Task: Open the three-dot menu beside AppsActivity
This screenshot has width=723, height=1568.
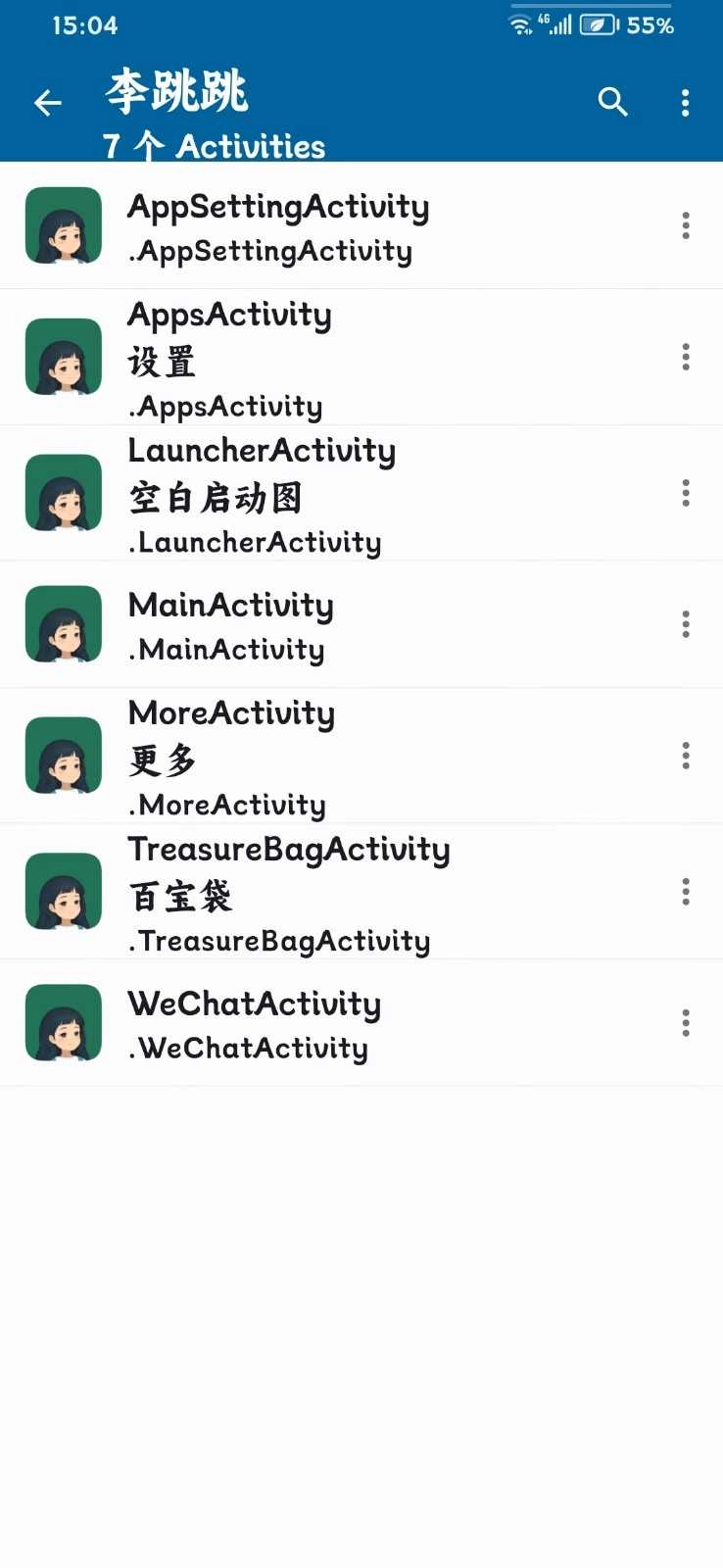Action: click(x=686, y=357)
